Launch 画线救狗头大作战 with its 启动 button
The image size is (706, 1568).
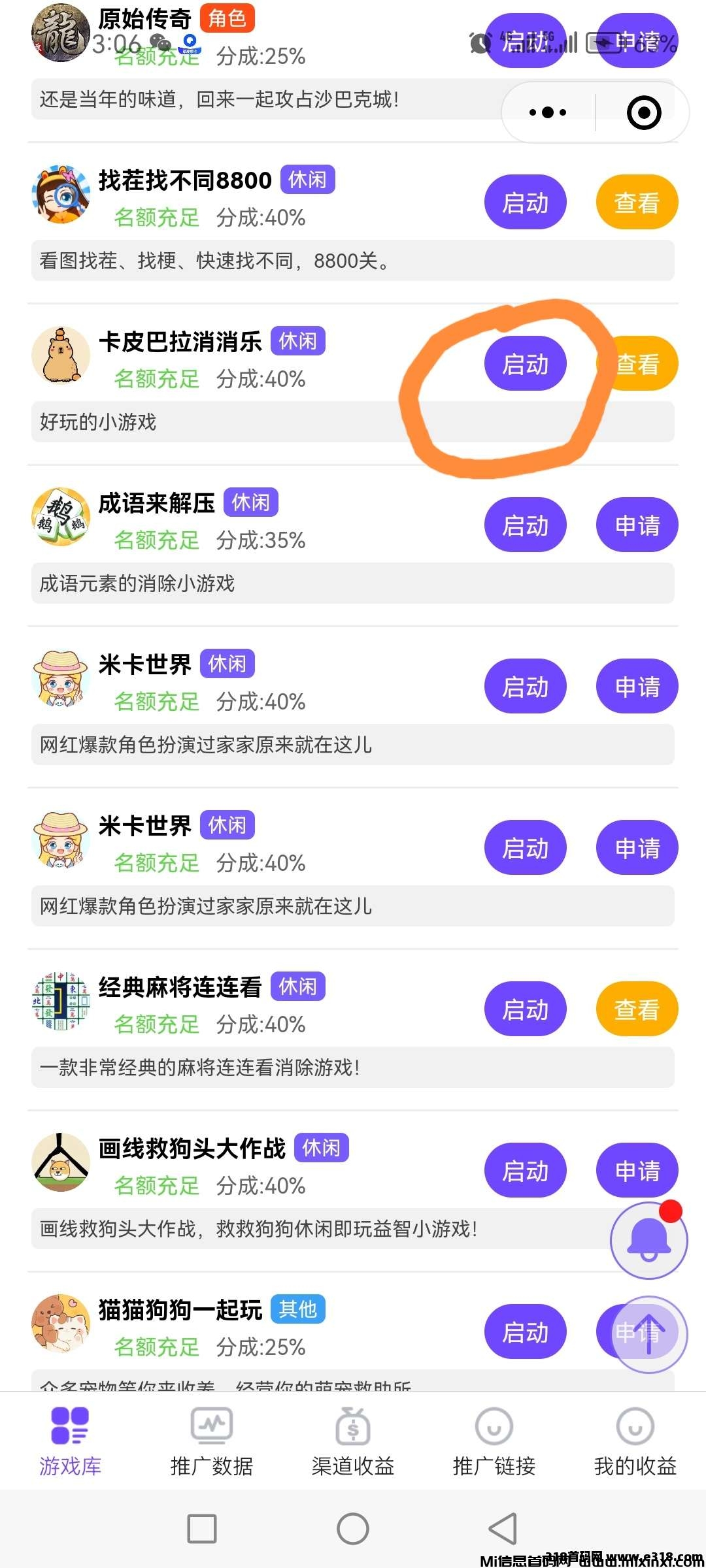click(525, 1170)
